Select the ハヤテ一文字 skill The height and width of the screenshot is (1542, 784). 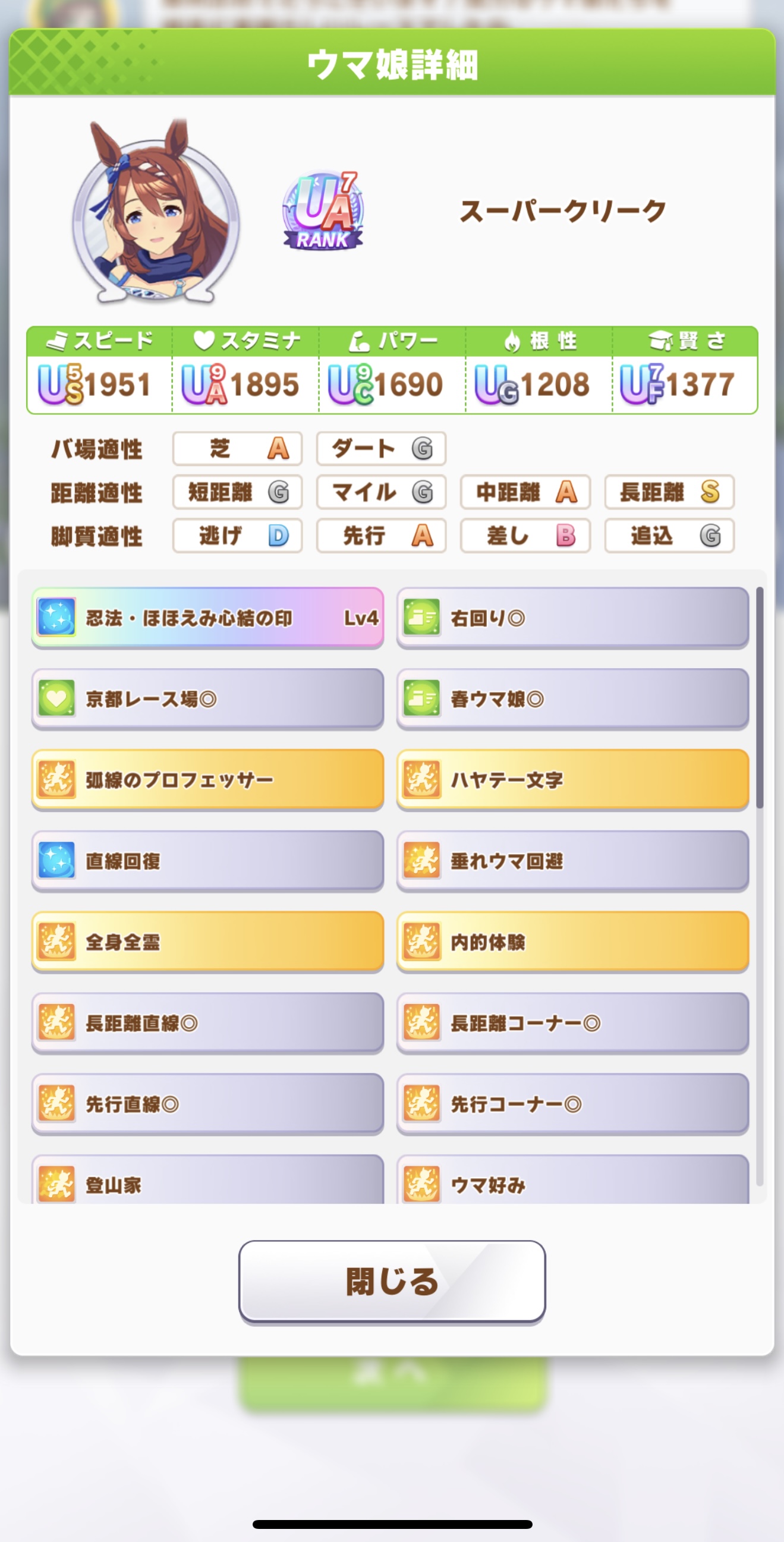(x=572, y=779)
